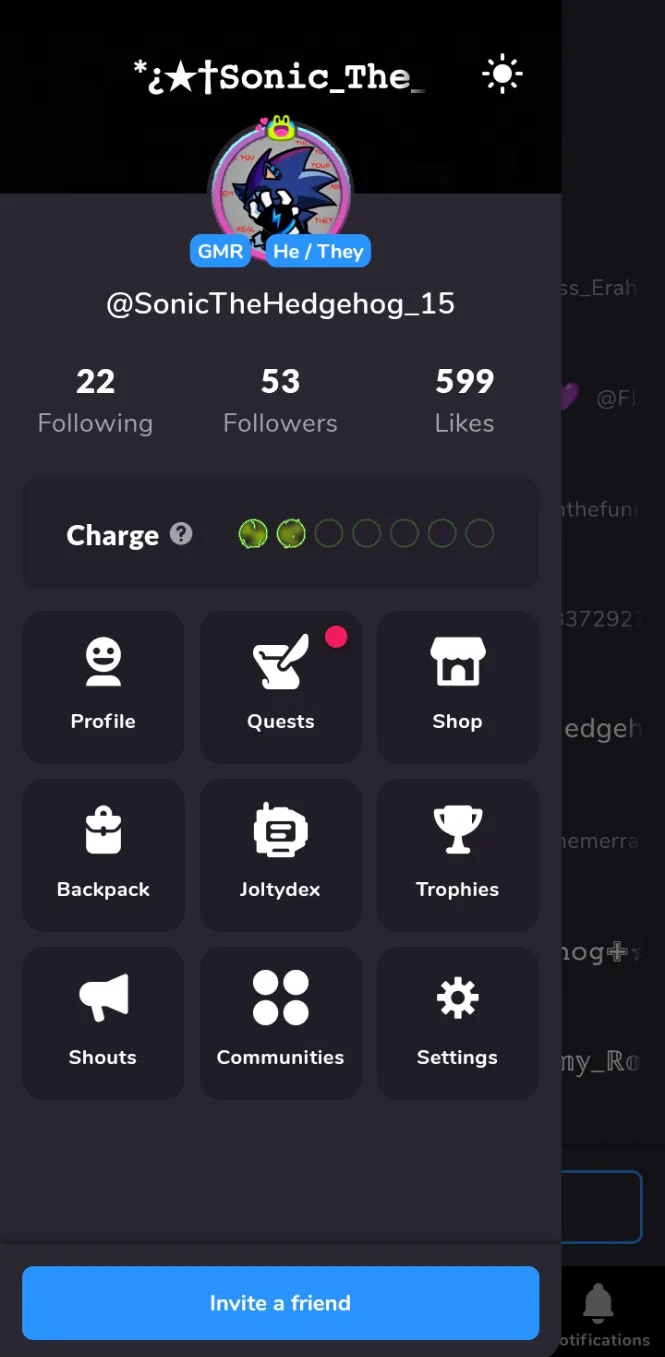
Task: Open Shouts
Action: tap(103, 1023)
